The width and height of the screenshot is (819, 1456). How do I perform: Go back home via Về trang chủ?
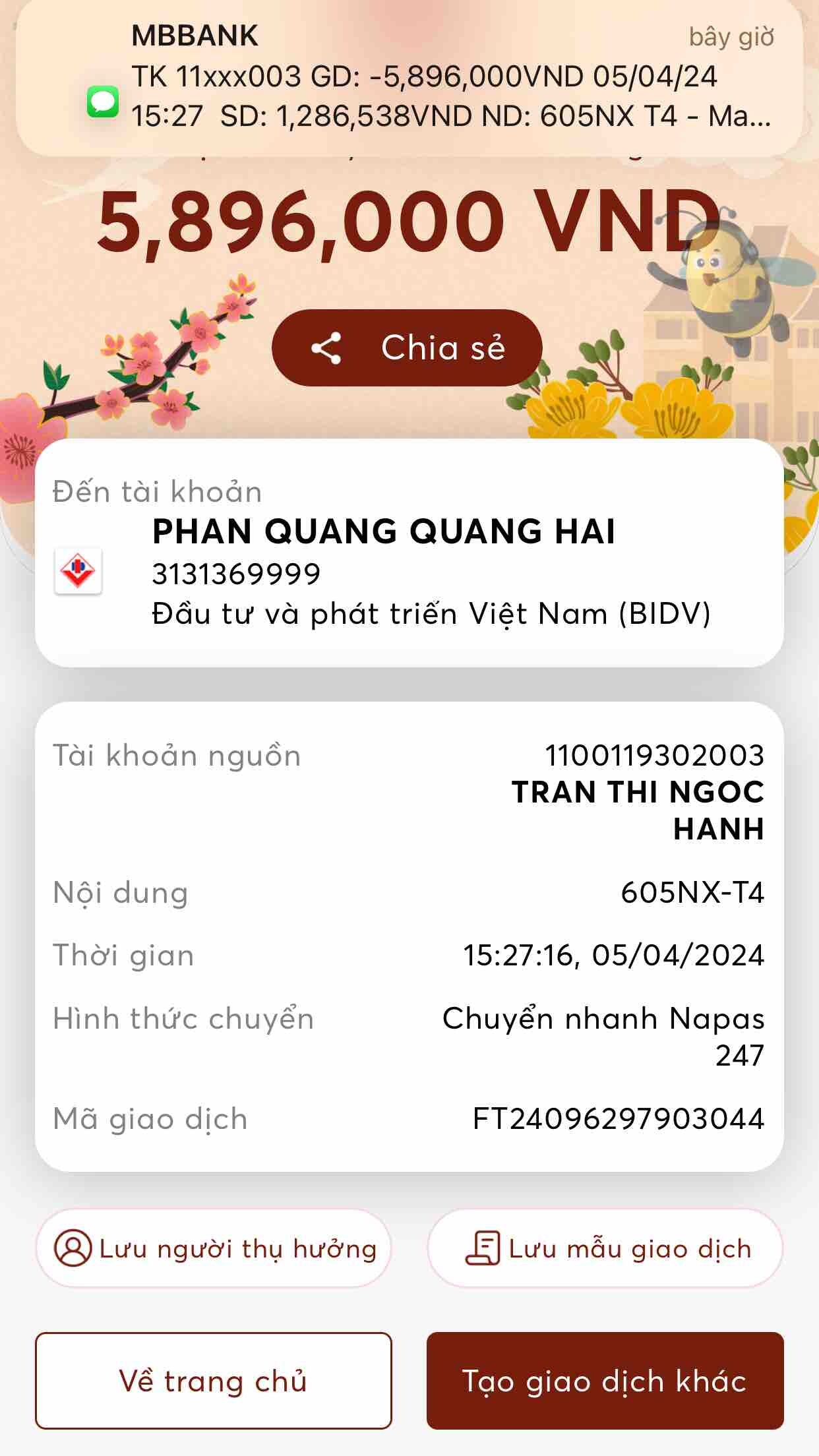(x=214, y=1381)
